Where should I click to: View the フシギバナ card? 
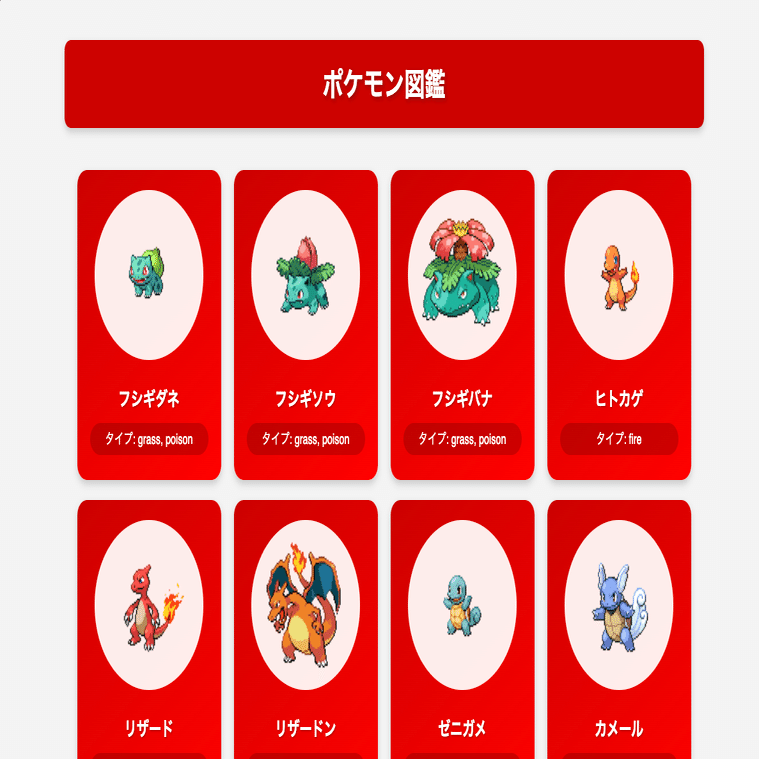tap(462, 324)
